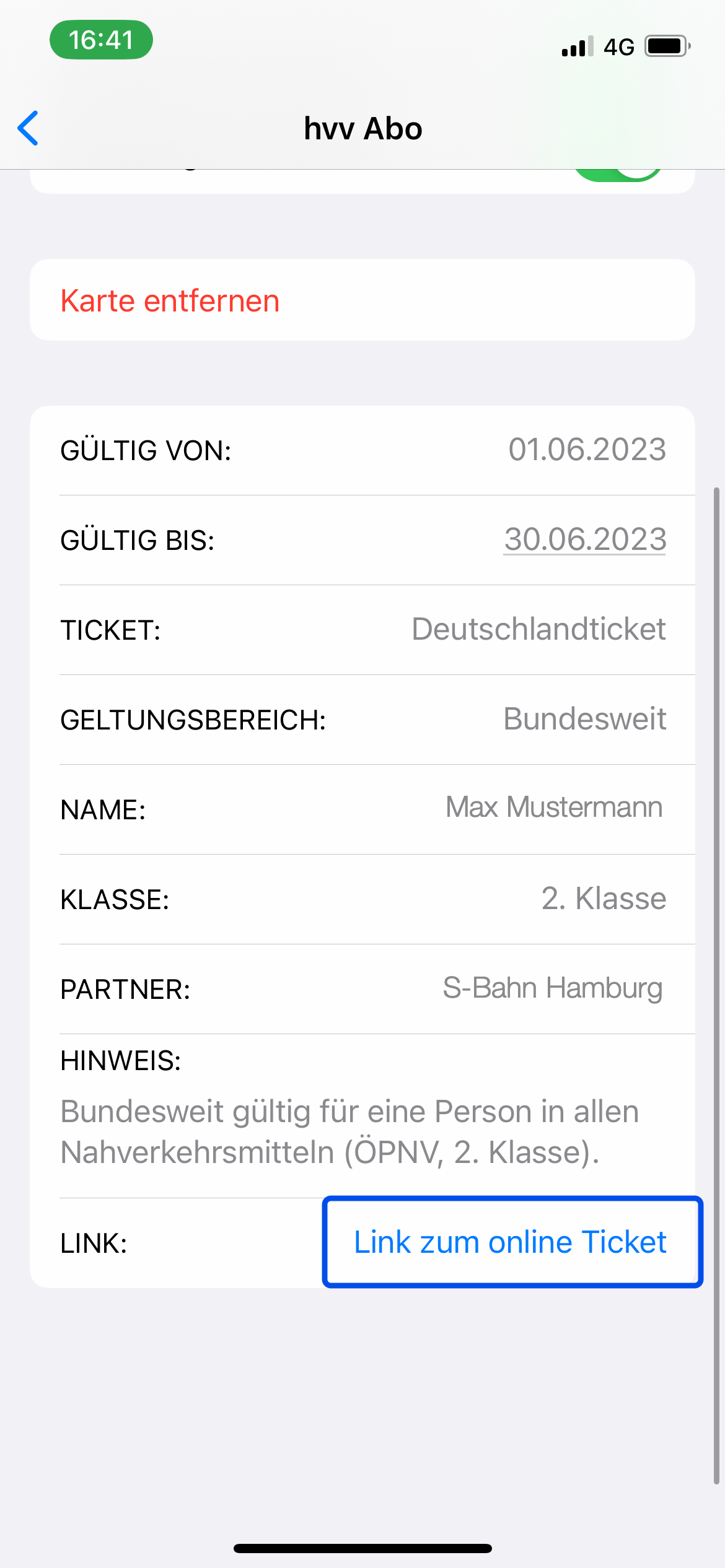The height and width of the screenshot is (1568, 725).
Task: Tap the name Max Mustermann
Action: (553, 807)
